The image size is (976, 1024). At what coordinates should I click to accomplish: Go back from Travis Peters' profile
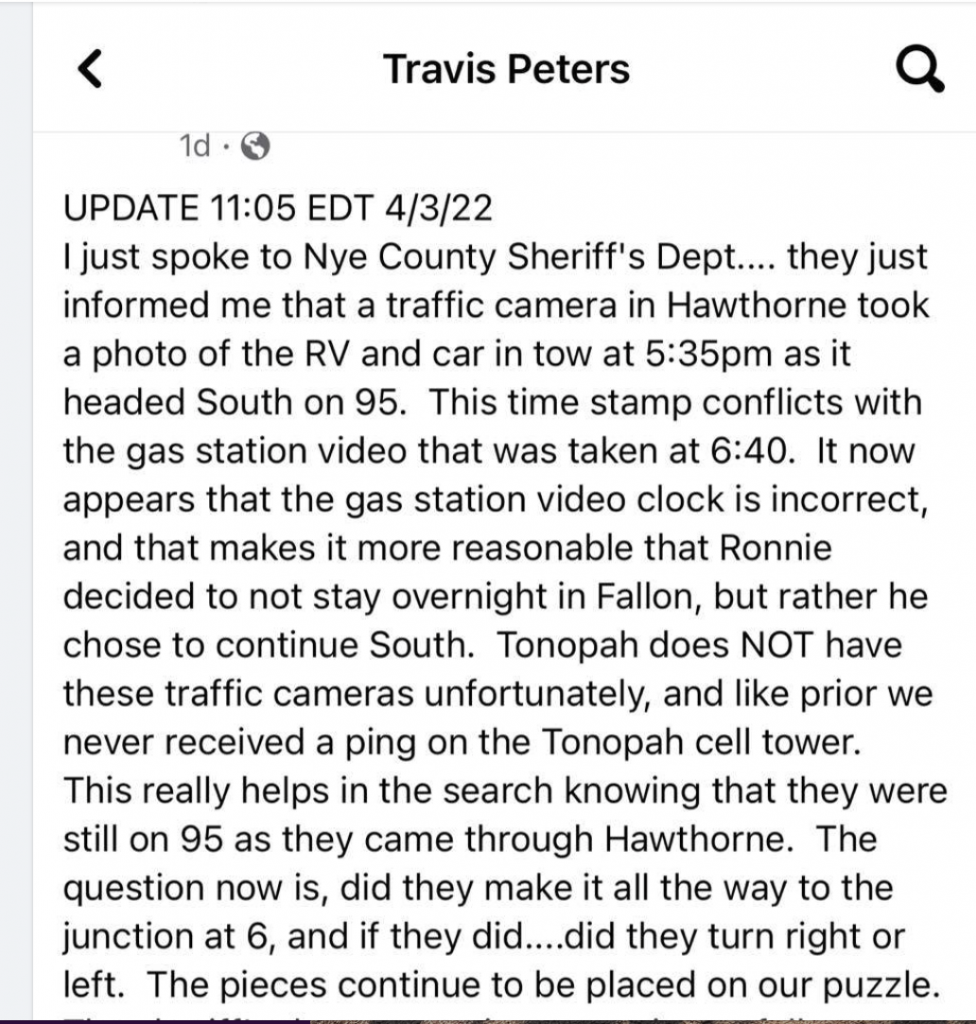point(90,69)
